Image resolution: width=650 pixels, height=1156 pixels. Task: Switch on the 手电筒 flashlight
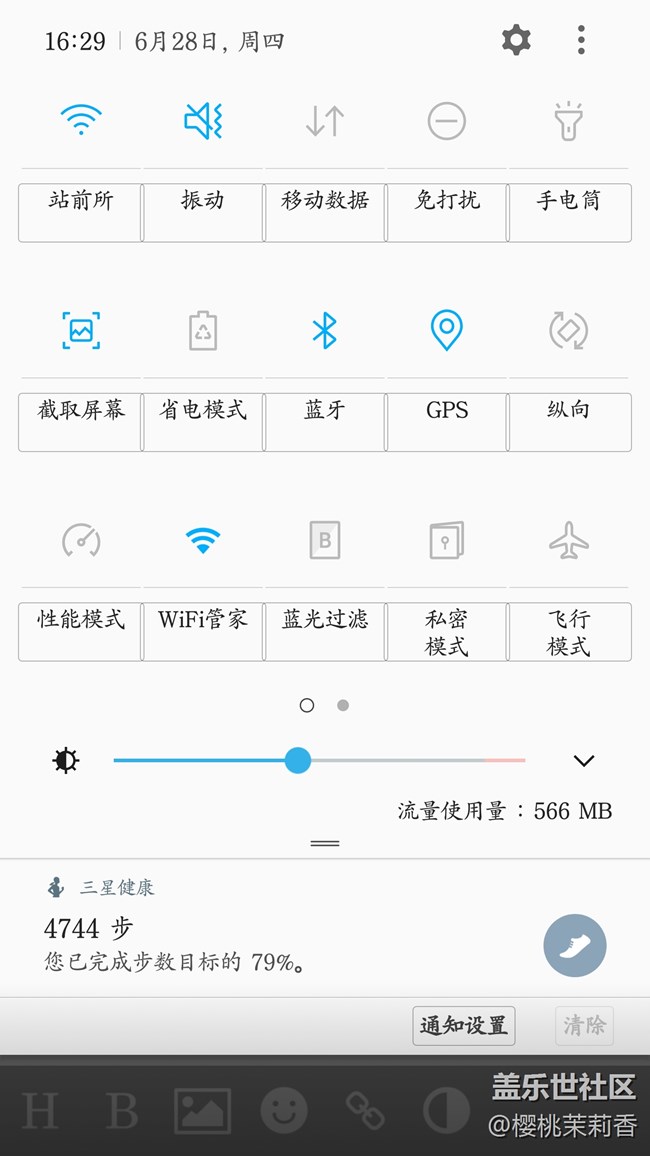569,122
